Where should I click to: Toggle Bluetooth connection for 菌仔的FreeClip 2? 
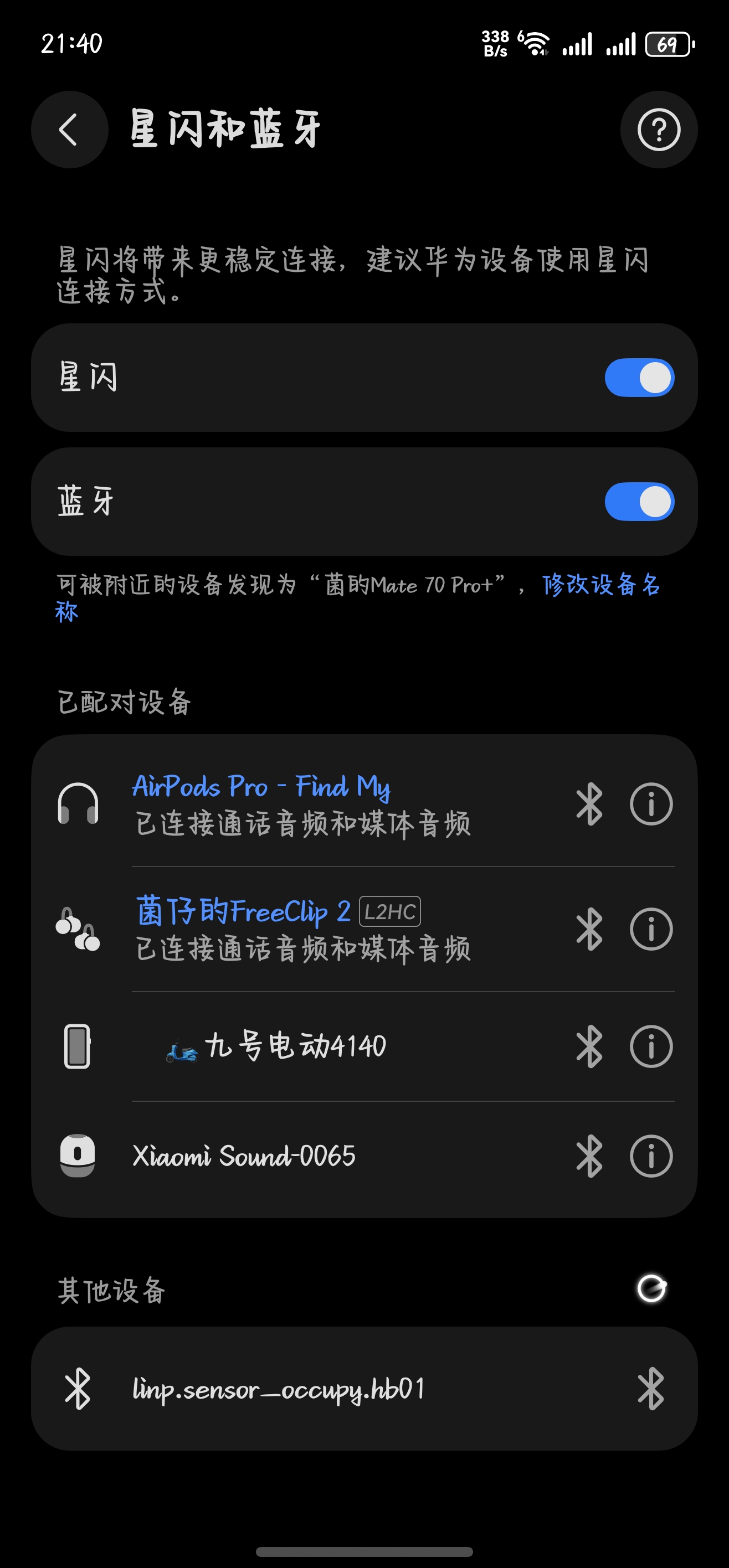(588, 930)
